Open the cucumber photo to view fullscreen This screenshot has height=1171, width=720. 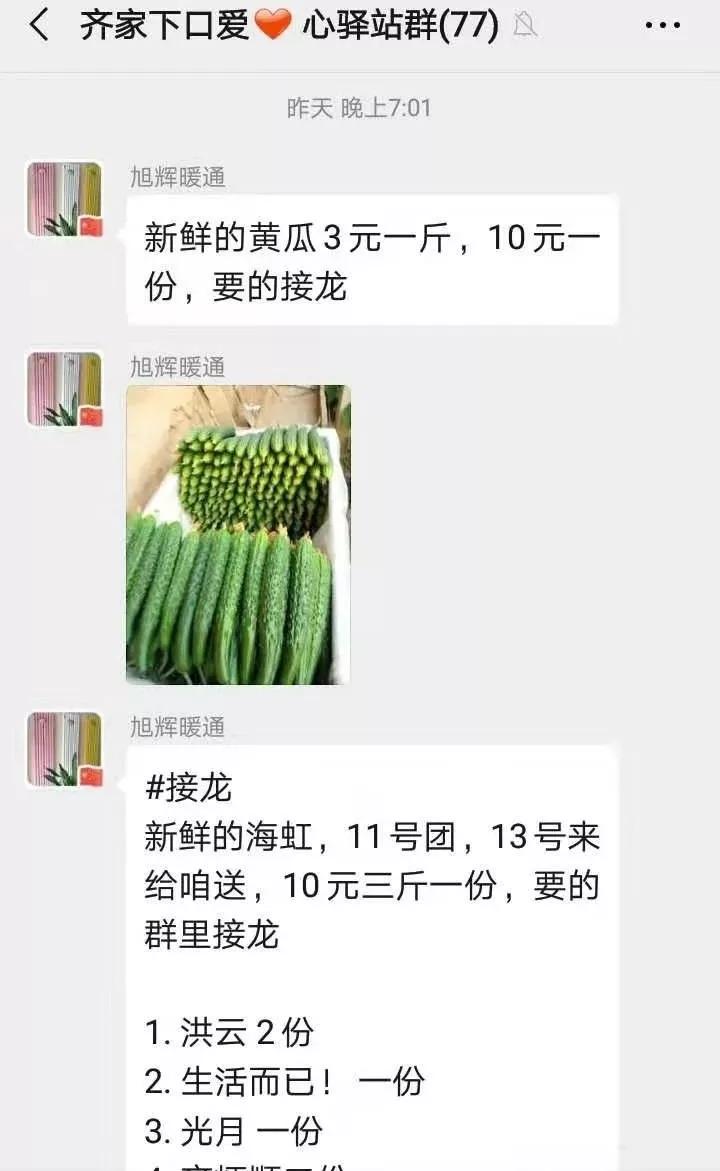pos(237,535)
